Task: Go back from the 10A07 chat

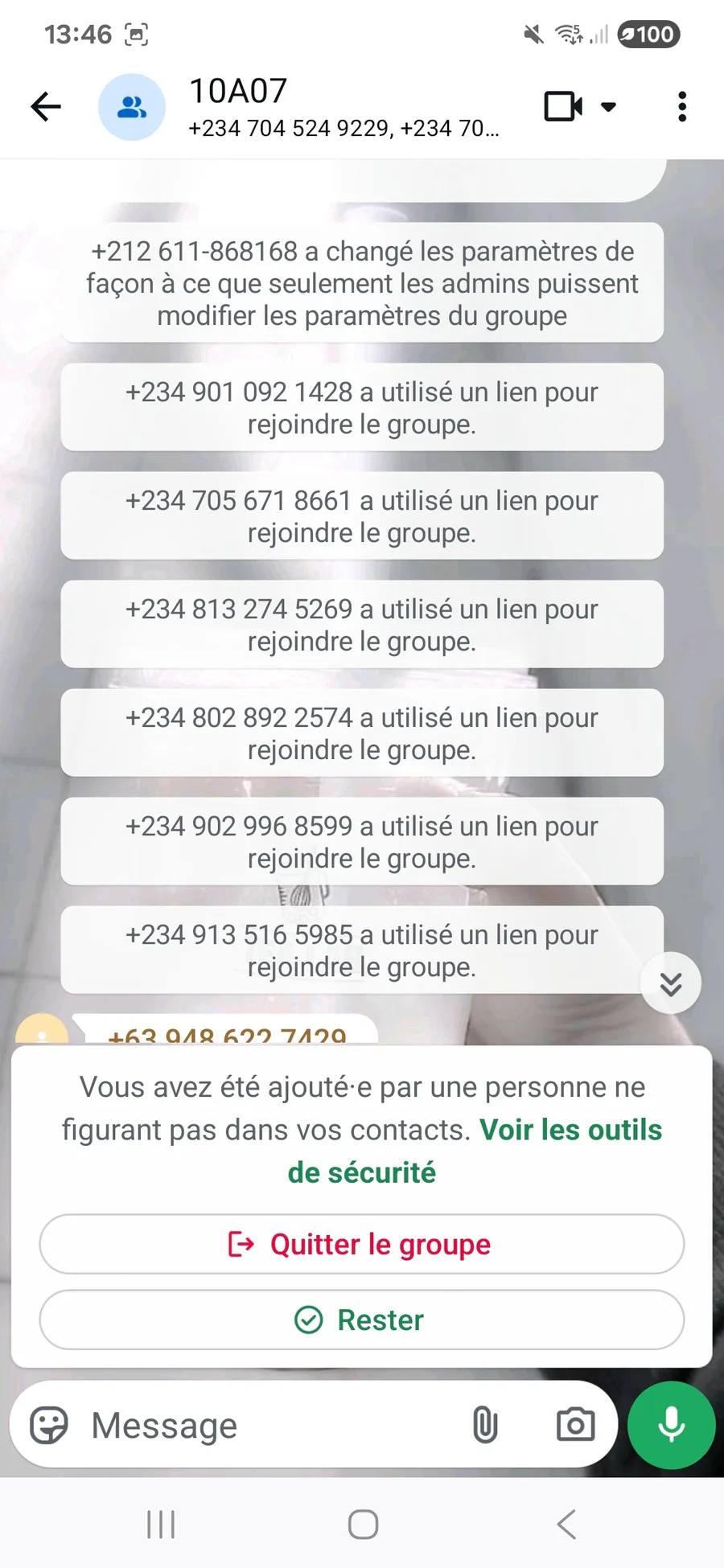Action: 46,106
